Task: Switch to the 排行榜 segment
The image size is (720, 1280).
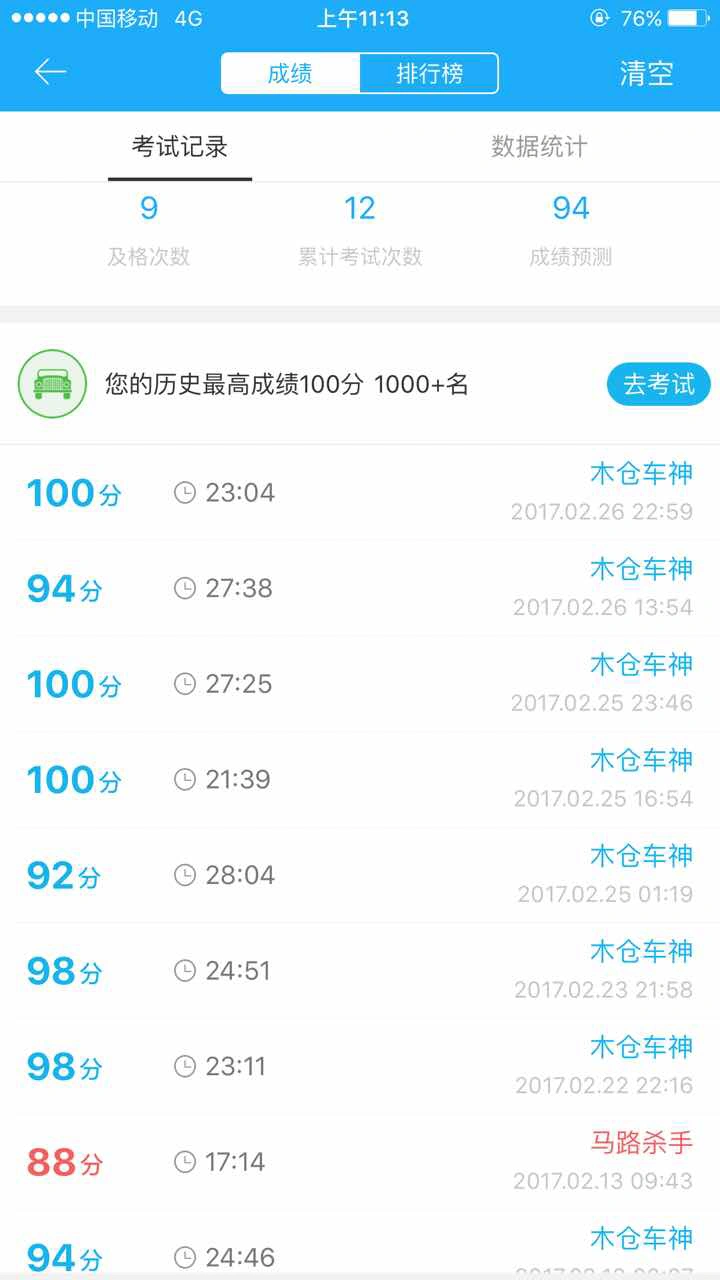Action: pos(429,73)
